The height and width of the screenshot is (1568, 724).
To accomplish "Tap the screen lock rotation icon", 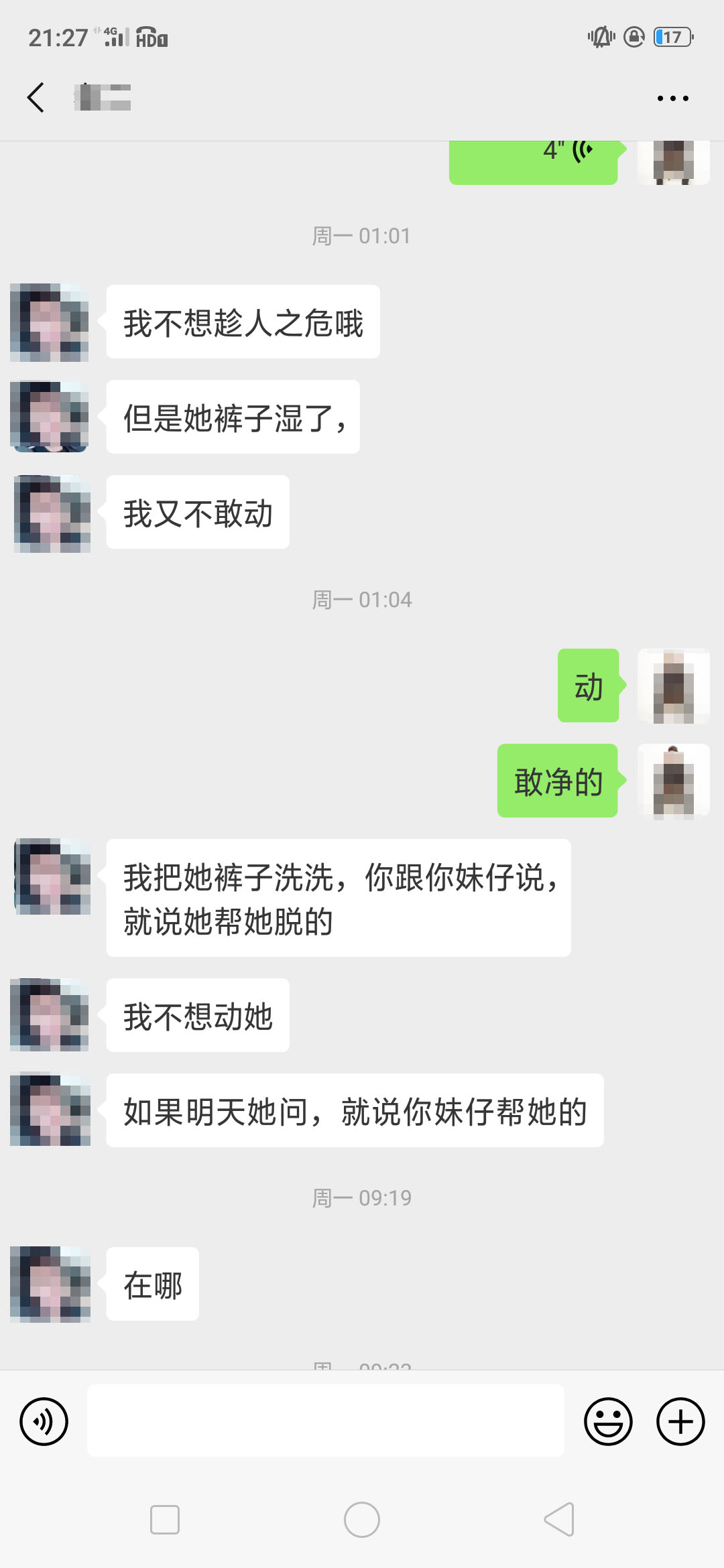I will [x=632, y=38].
